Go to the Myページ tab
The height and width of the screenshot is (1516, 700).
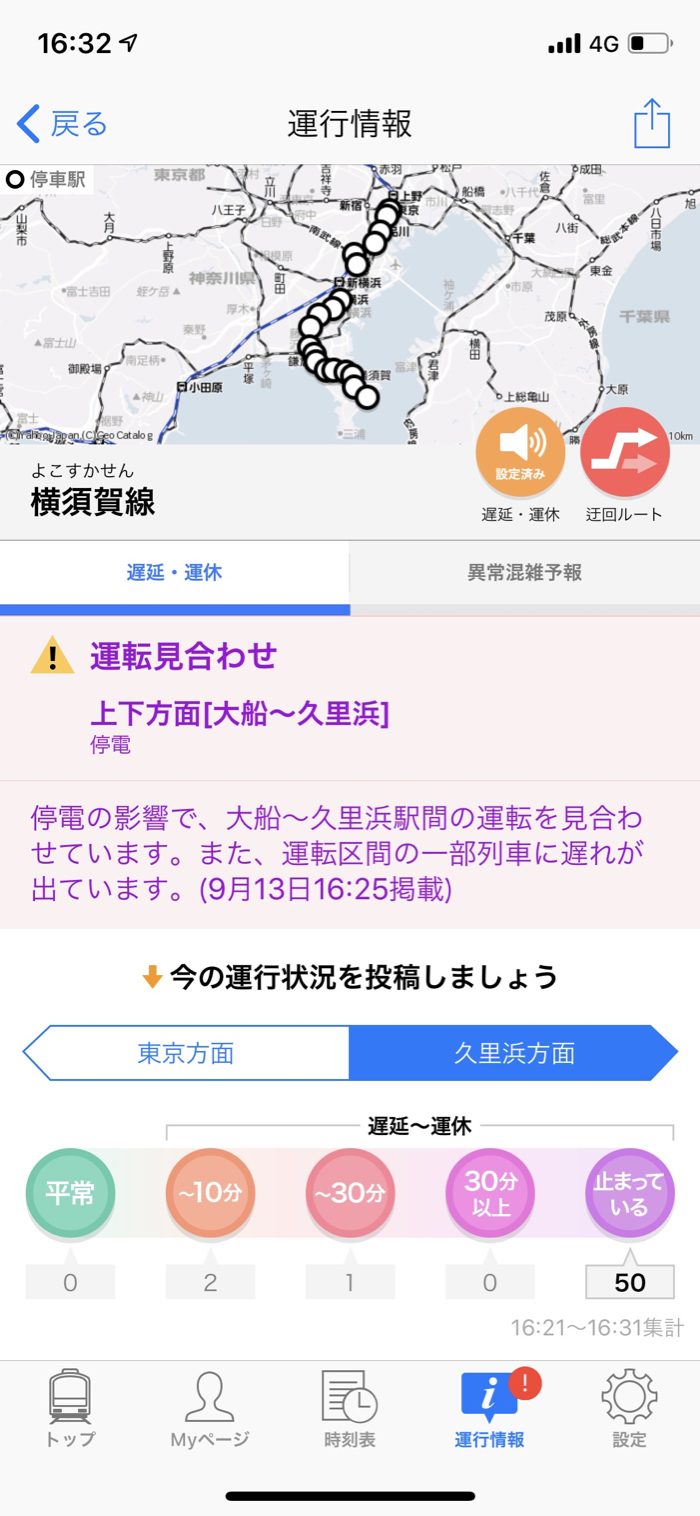pos(210,1410)
